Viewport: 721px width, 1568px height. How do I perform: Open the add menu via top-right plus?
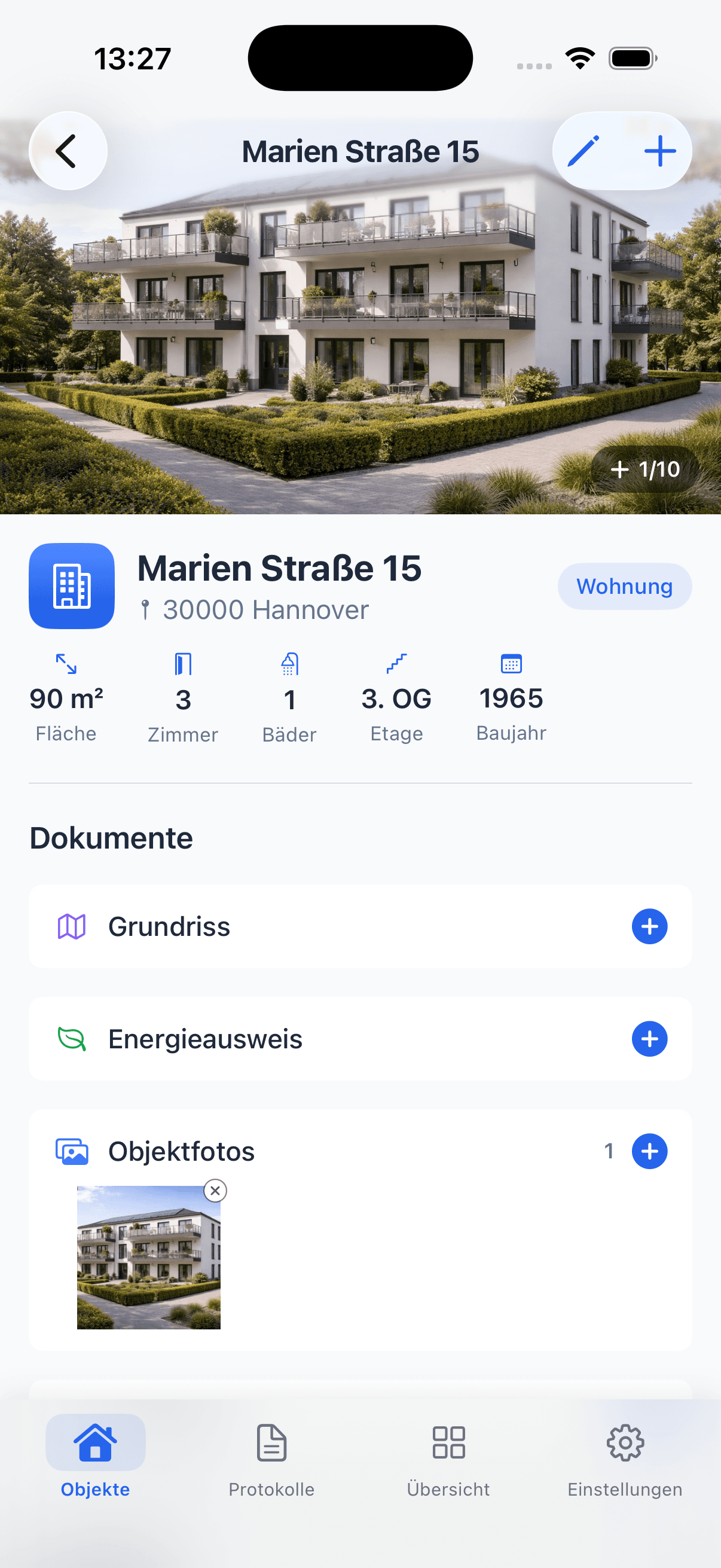(659, 151)
